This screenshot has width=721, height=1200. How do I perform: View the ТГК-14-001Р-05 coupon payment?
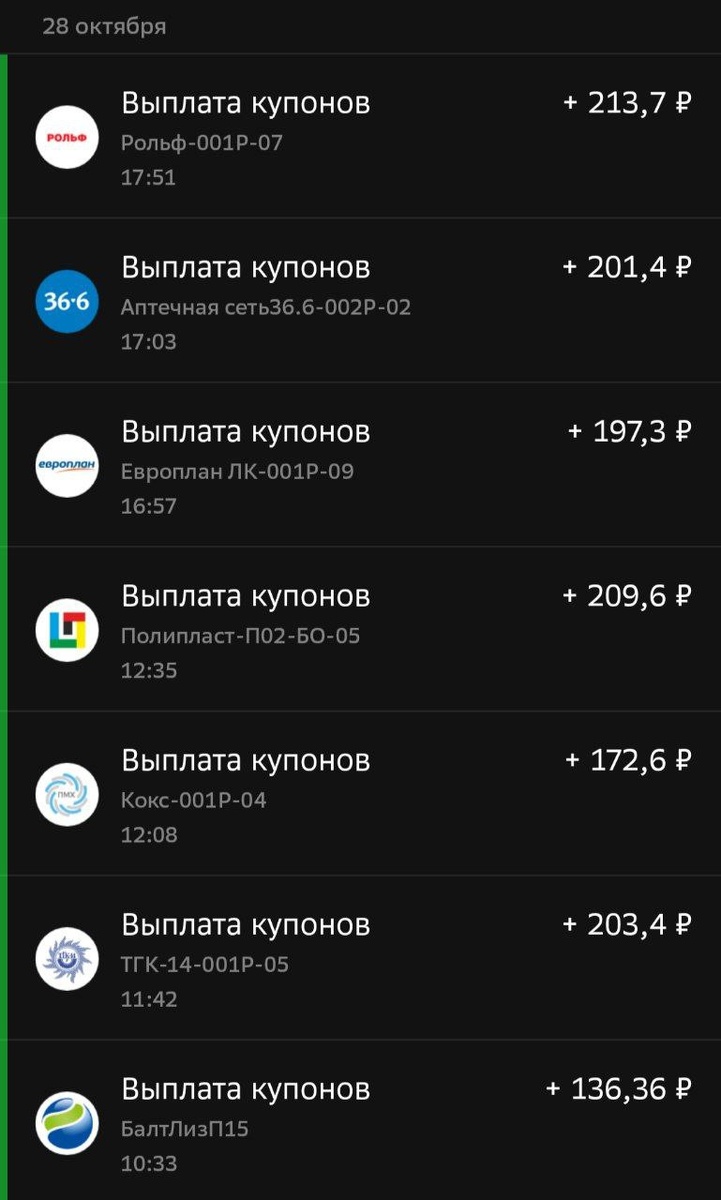pyautogui.click(x=360, y=959)
